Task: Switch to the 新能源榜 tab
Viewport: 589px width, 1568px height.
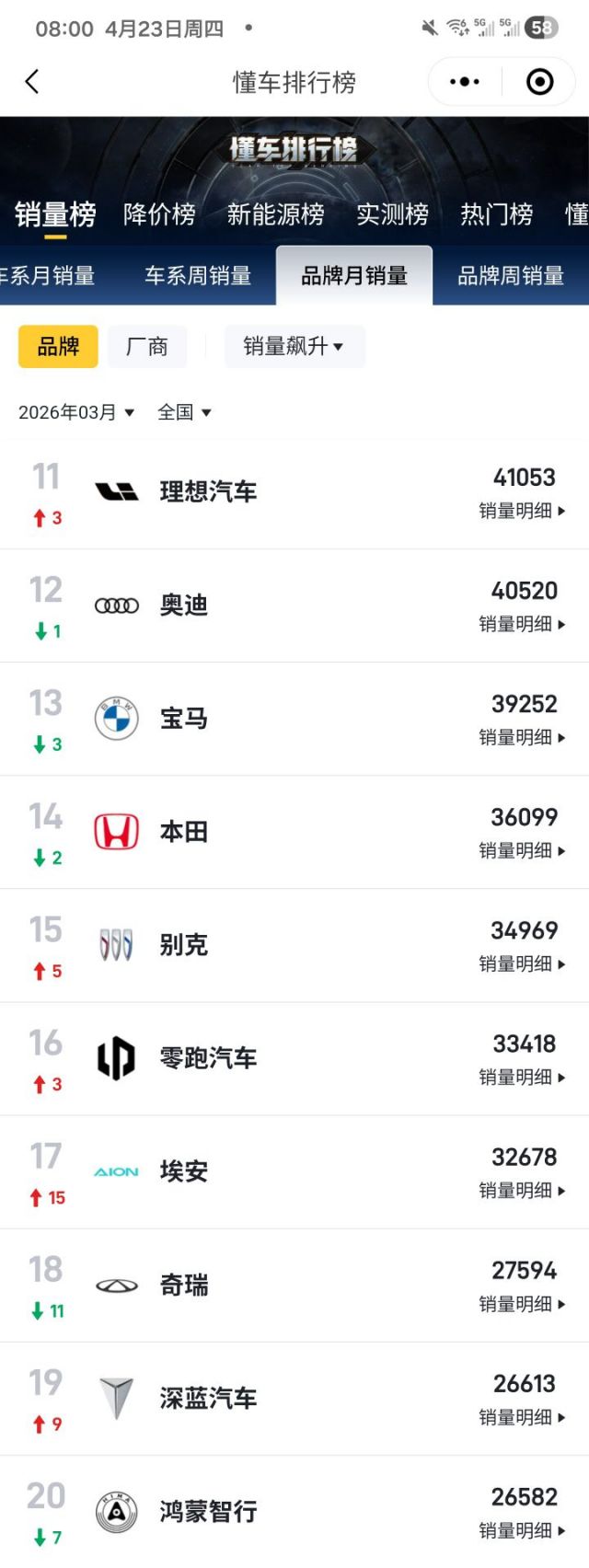Action: 275,214
